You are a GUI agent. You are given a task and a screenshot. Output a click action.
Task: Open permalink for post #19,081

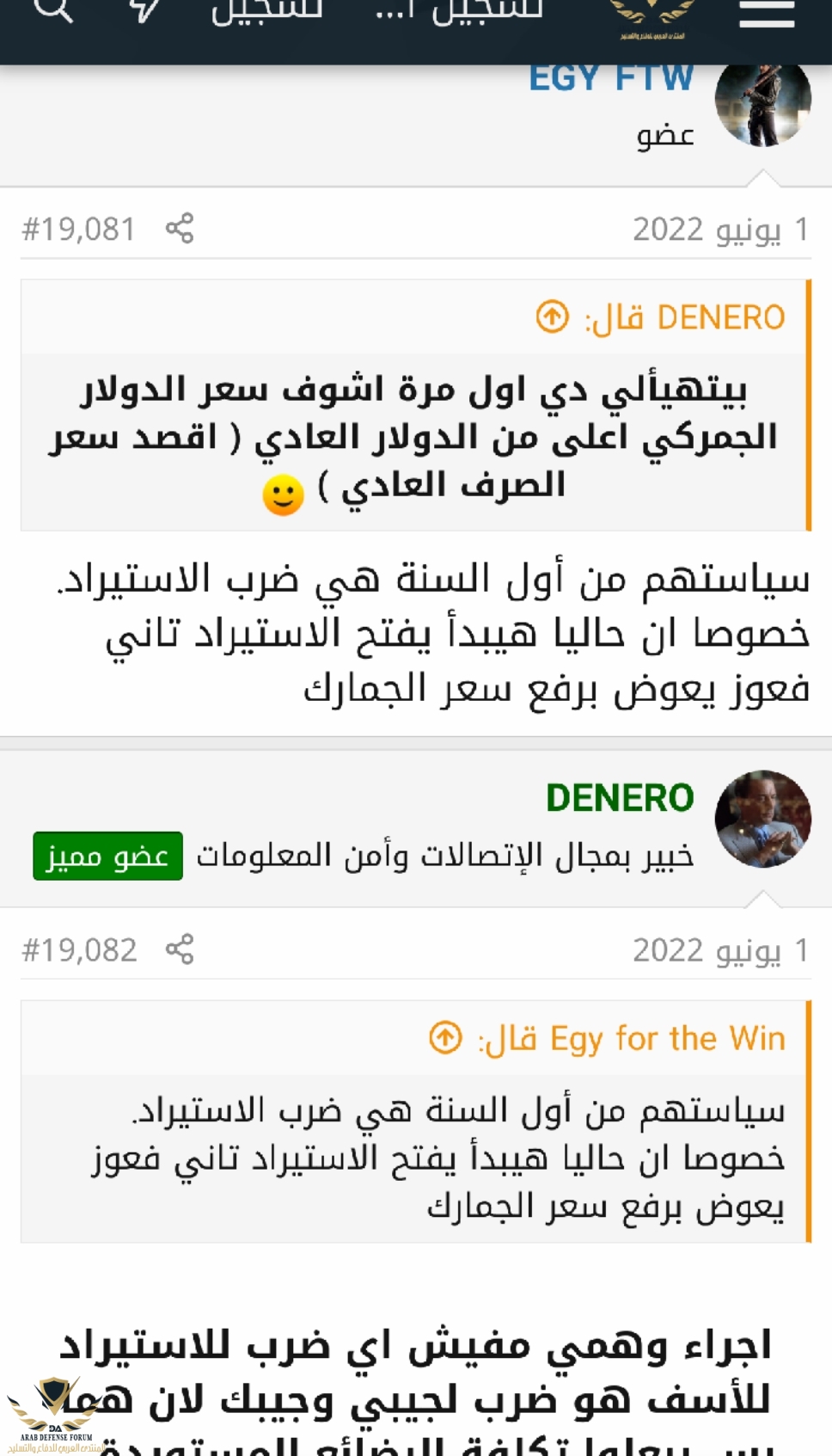coord(78,230)
